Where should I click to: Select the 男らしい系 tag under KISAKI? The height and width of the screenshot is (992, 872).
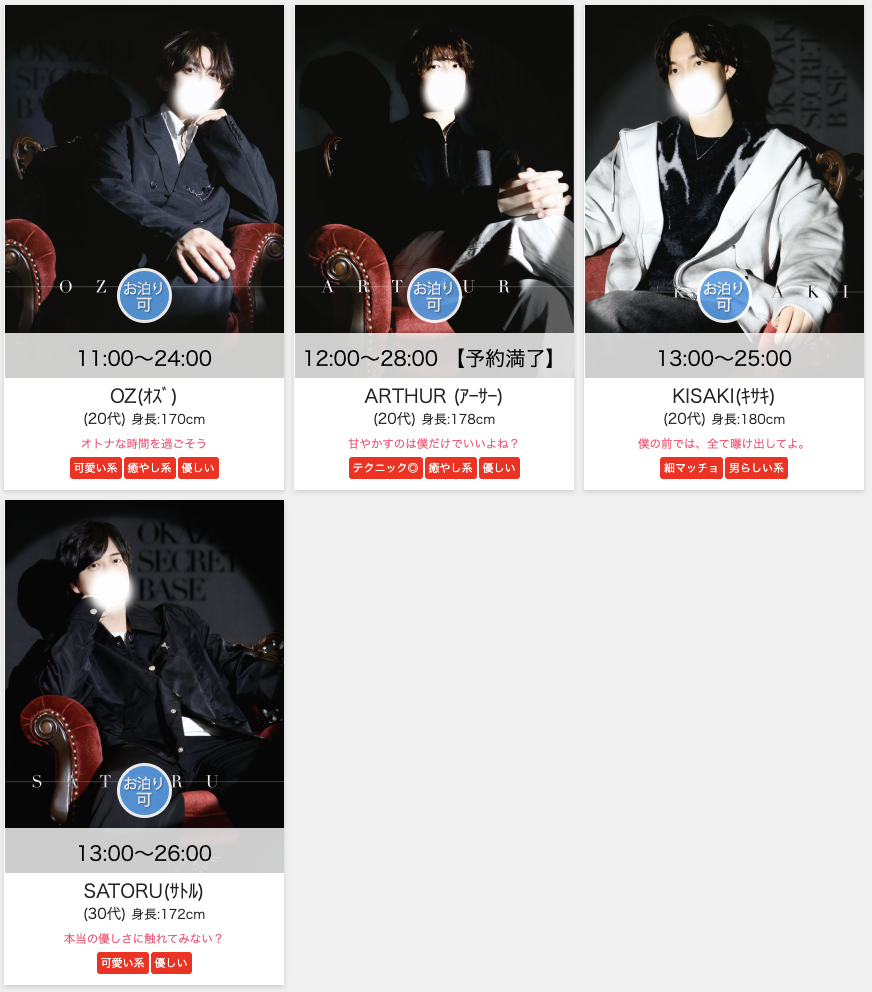pos(756,468)
